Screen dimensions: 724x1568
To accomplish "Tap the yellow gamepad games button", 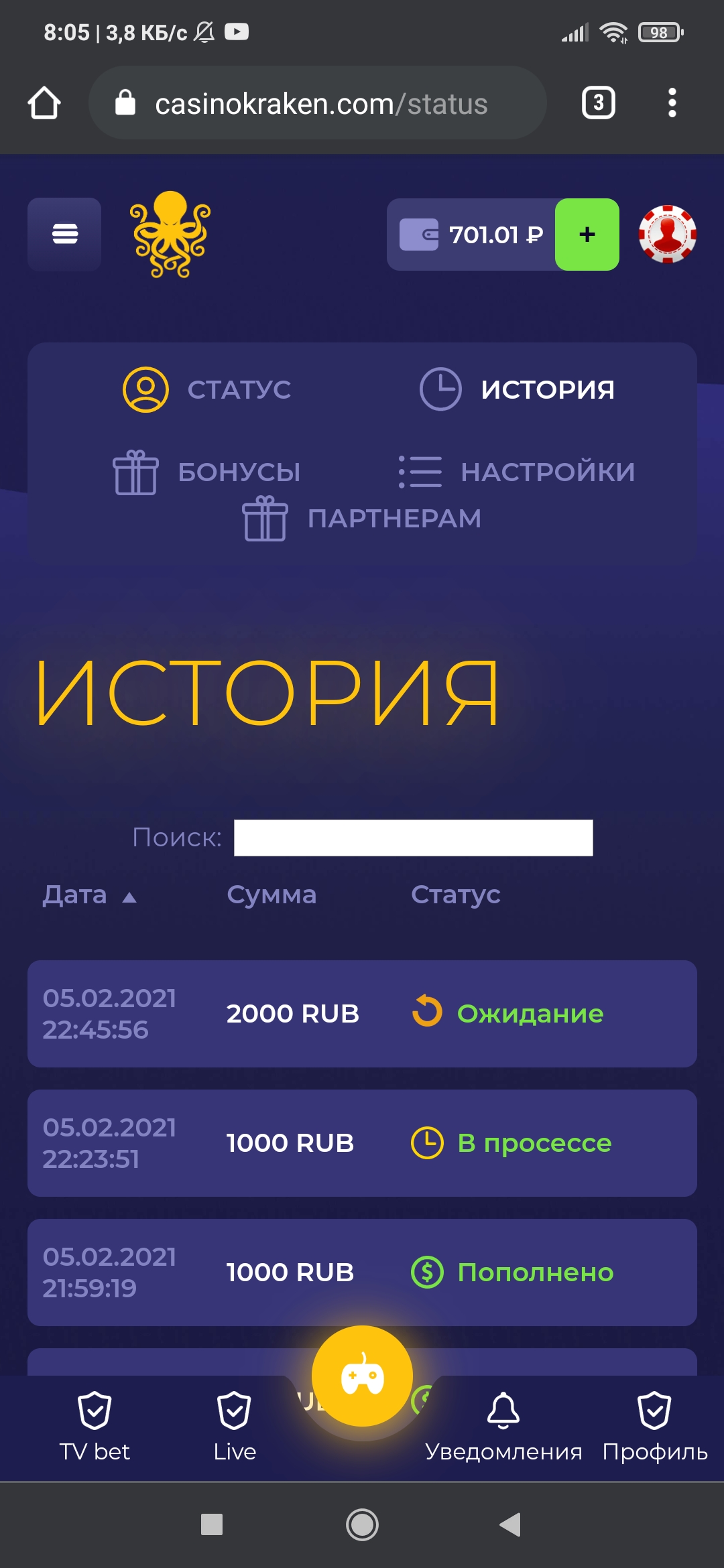I will coord(362,1376).
